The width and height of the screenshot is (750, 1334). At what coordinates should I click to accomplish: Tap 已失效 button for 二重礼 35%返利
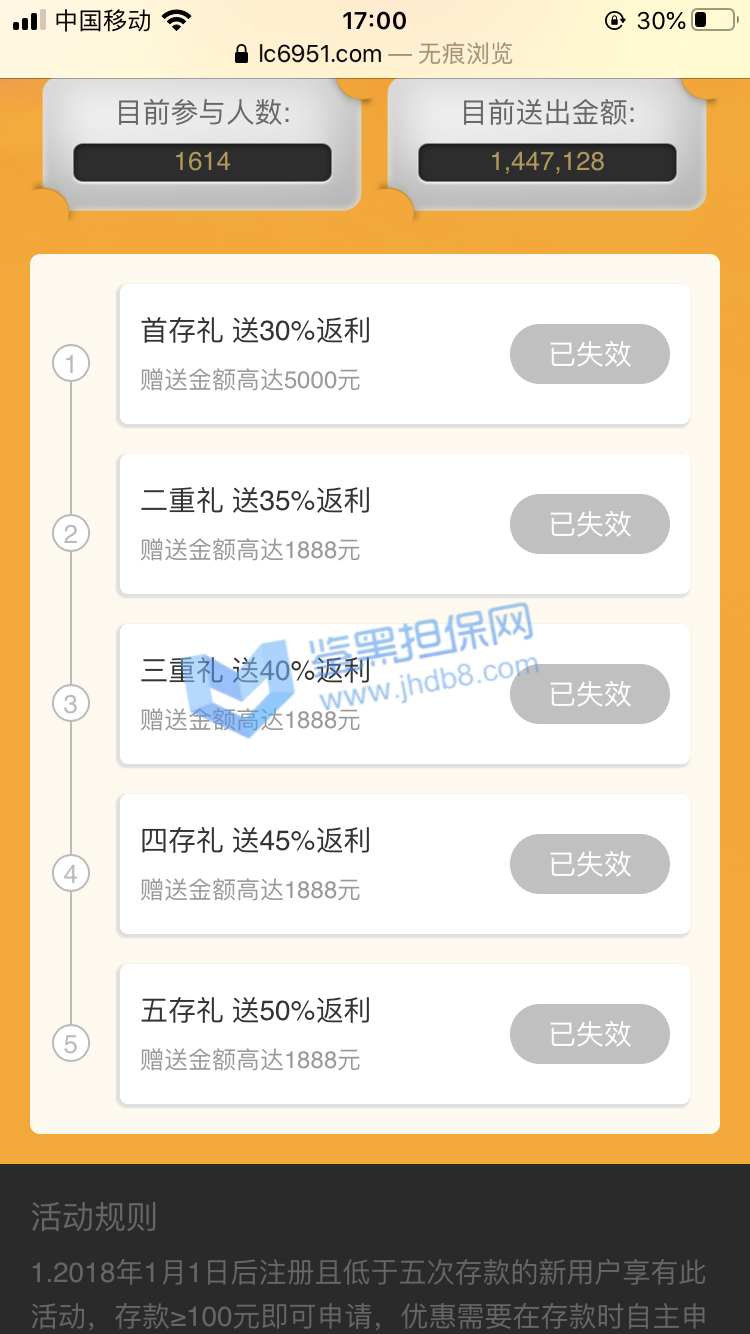(x=590, y=524)
